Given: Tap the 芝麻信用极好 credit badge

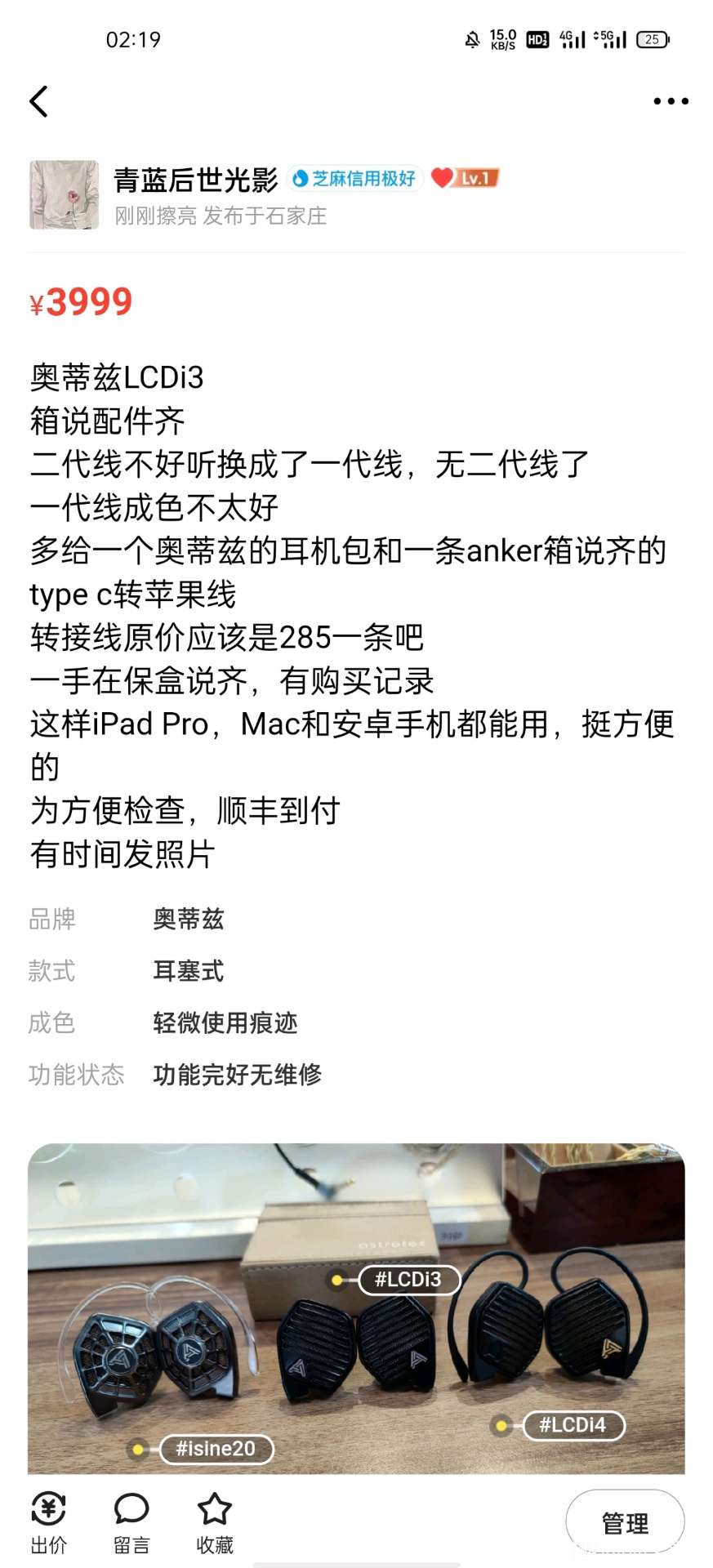Looking at the screenshot, I should (x=355, y=178).
